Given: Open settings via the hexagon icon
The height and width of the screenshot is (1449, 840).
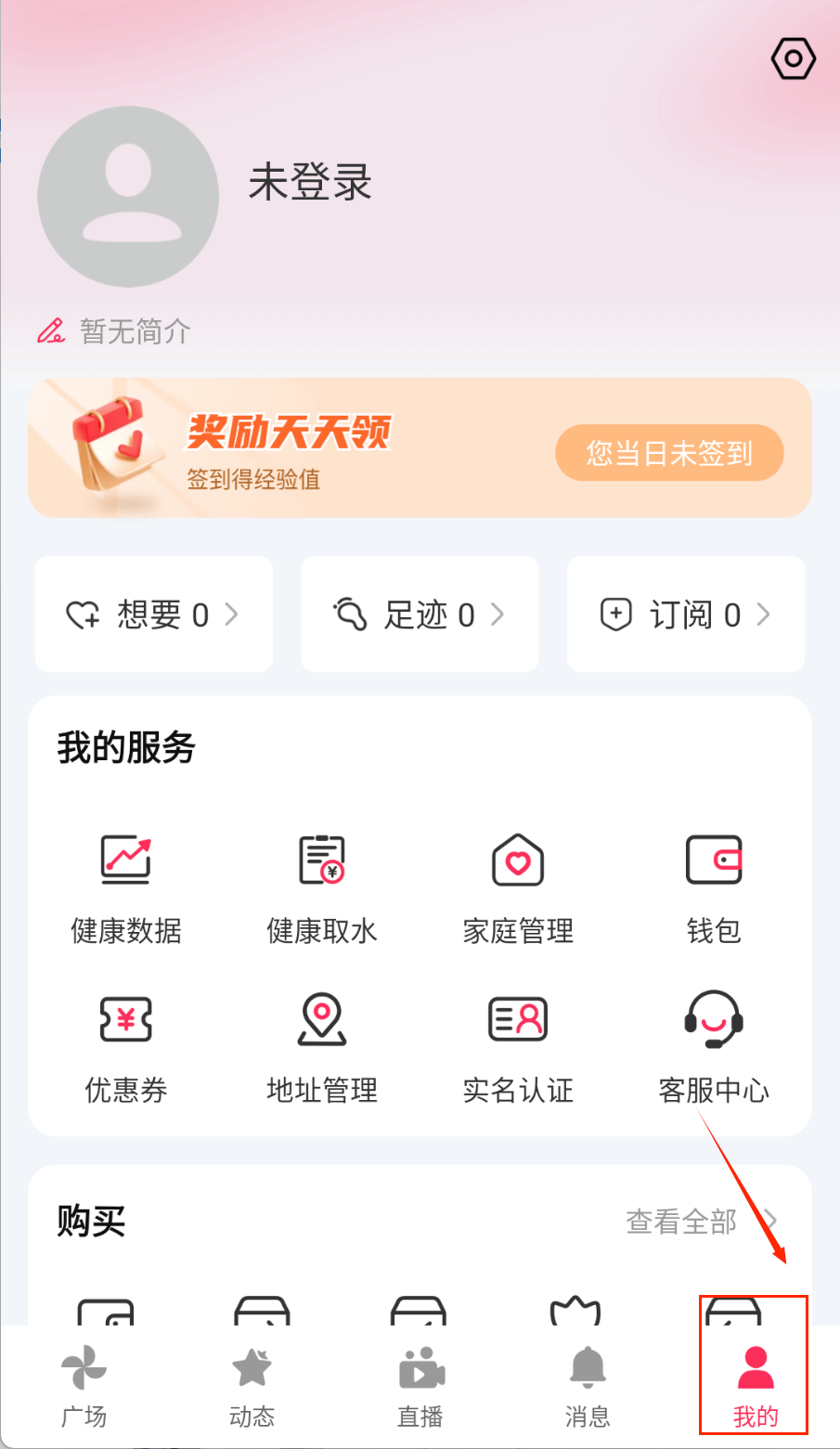Looking at the screenshot, I should click(x=793, y=59).
